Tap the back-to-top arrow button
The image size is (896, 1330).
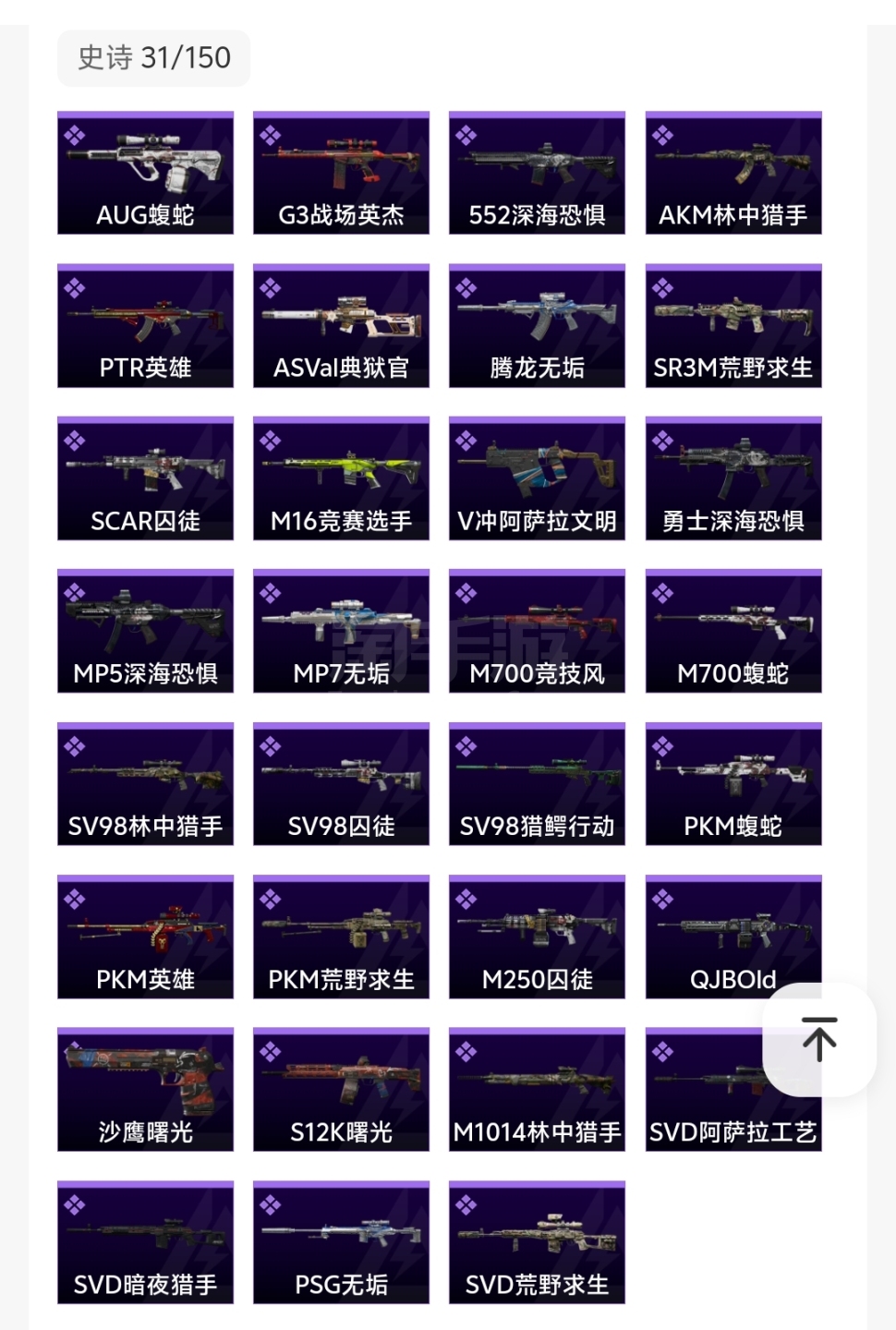pos(818,1040)
